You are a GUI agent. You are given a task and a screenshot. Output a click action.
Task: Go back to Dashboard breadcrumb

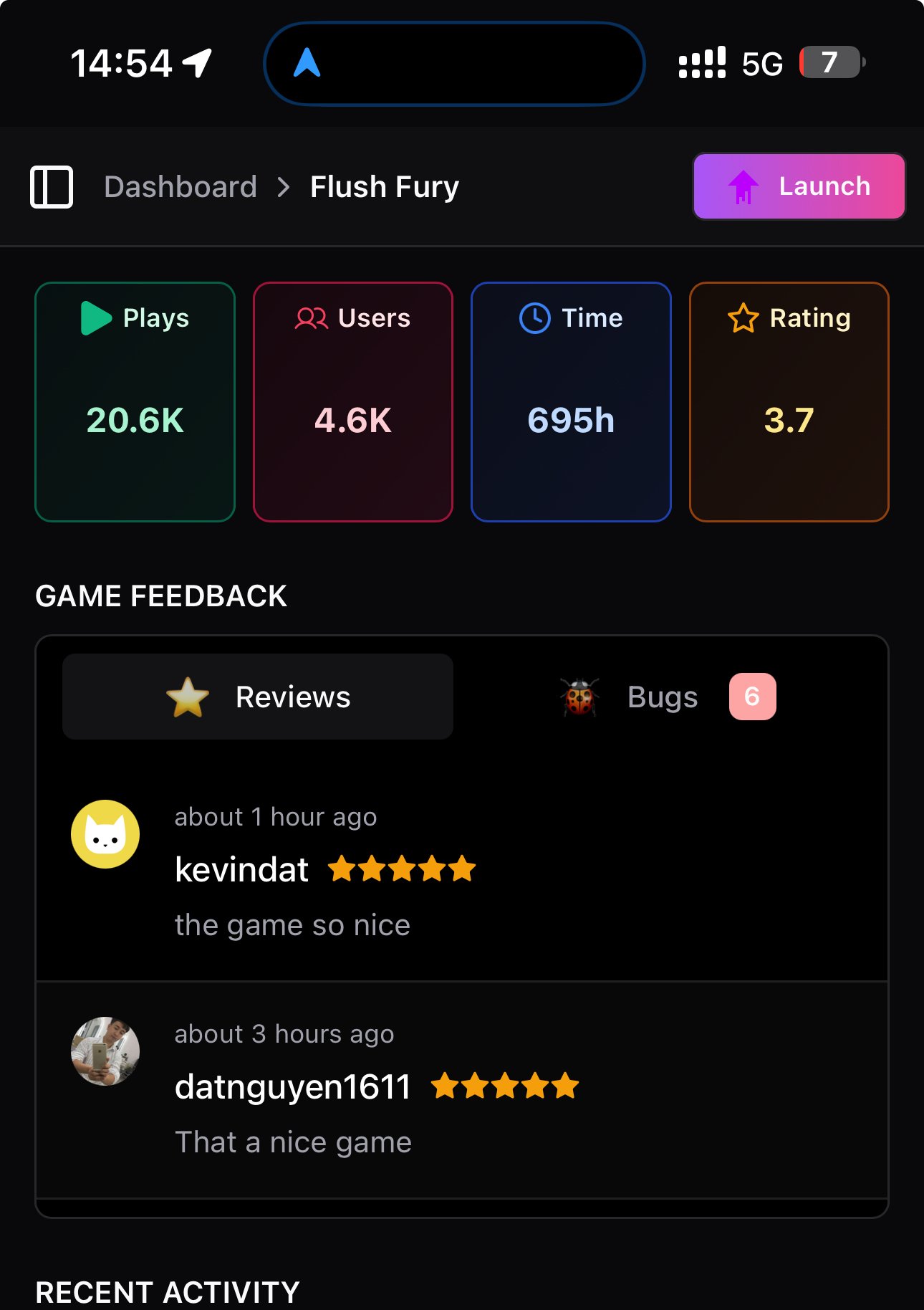(181, 187)
